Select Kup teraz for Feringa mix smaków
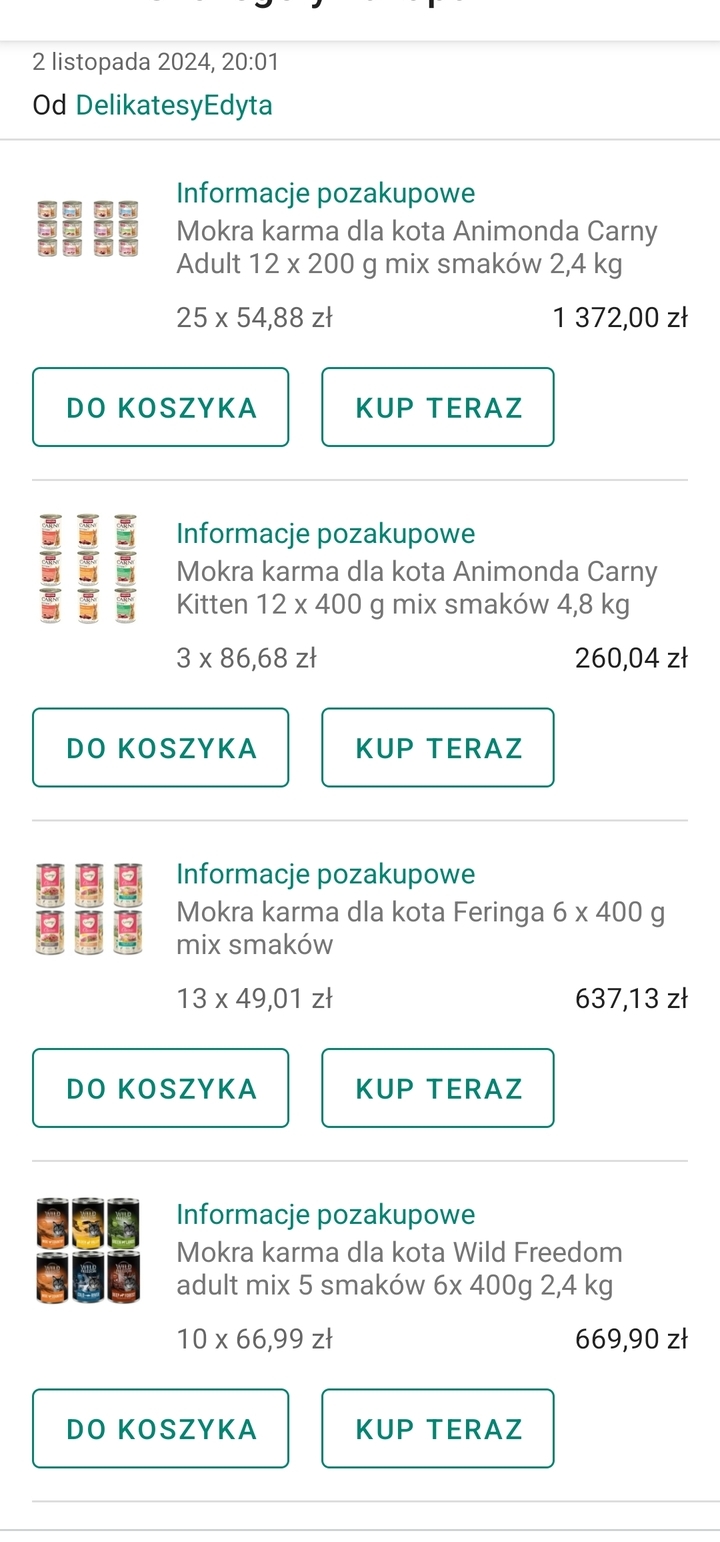The width and height of the screenshot is (720, 1542). click(x=438, y=1088)
